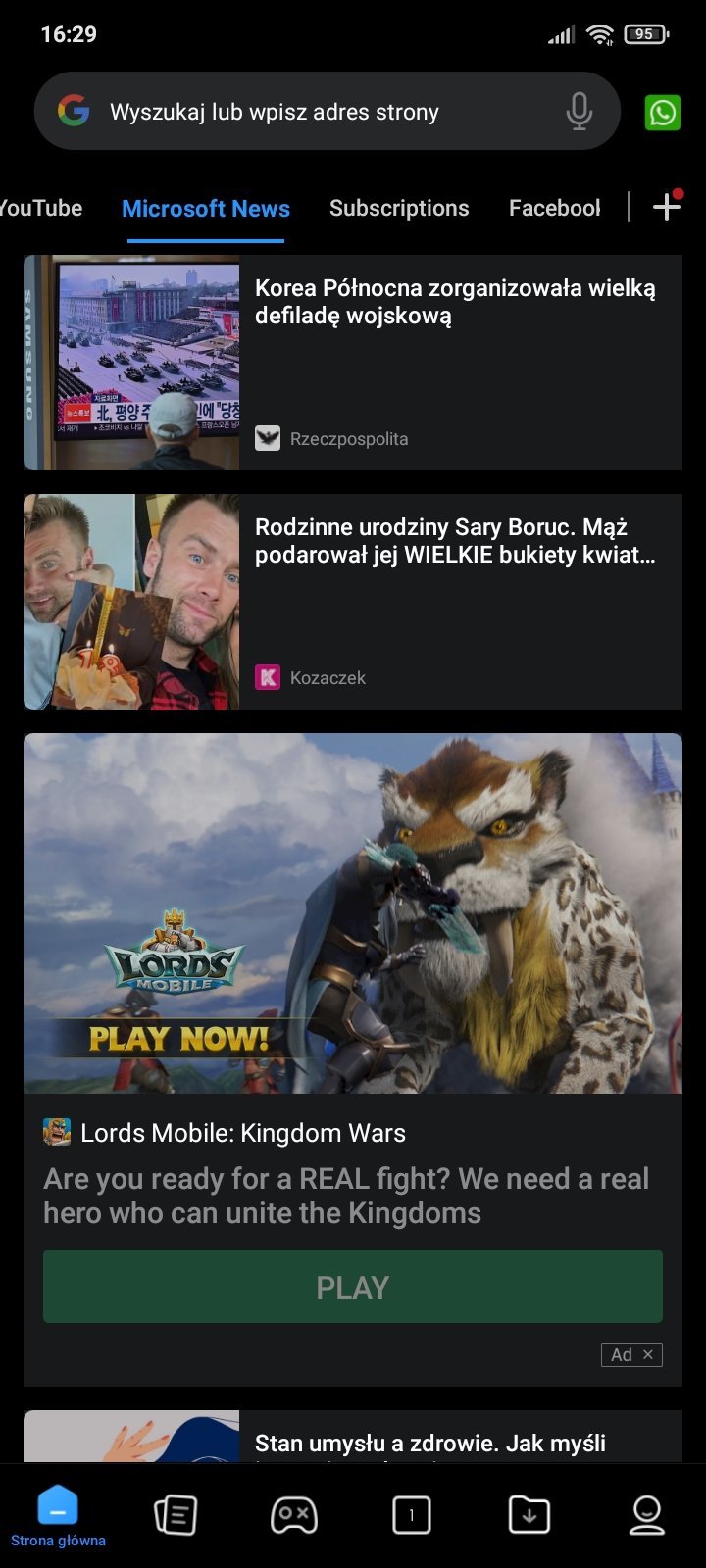Go to Strona główna home tab
Screen dimensions: 706x1568
click(58, 1515)
